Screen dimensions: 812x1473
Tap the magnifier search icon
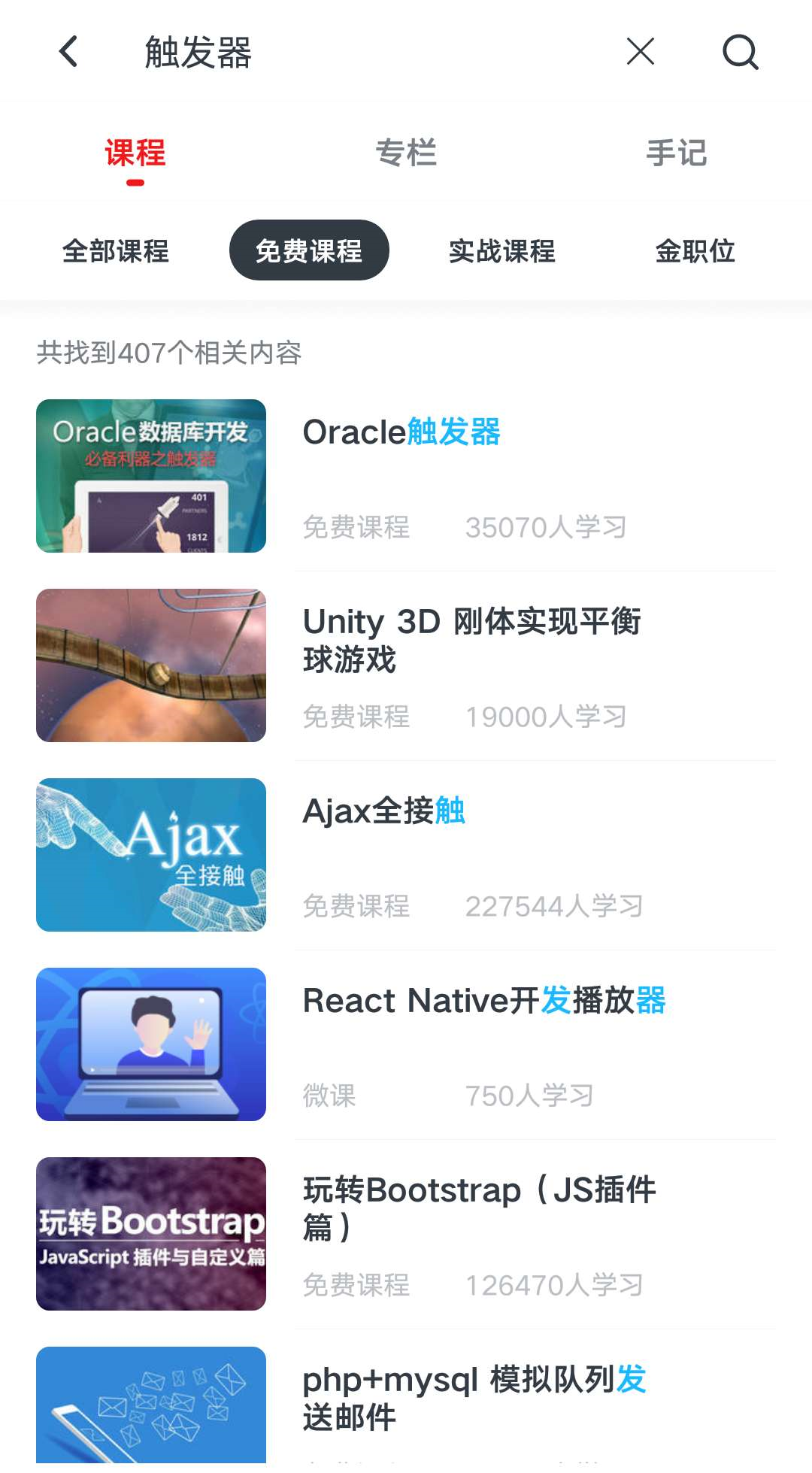tap(740, 52)
